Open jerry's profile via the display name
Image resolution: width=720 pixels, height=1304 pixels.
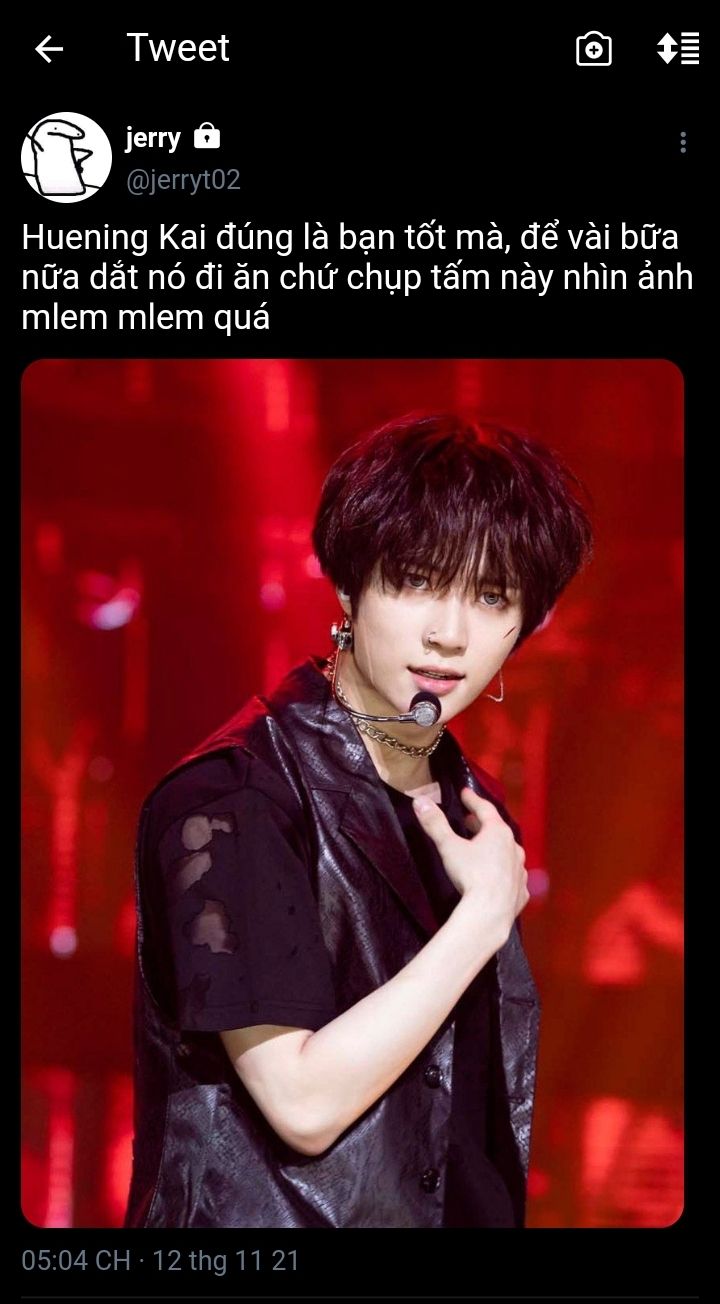[152, 138]
